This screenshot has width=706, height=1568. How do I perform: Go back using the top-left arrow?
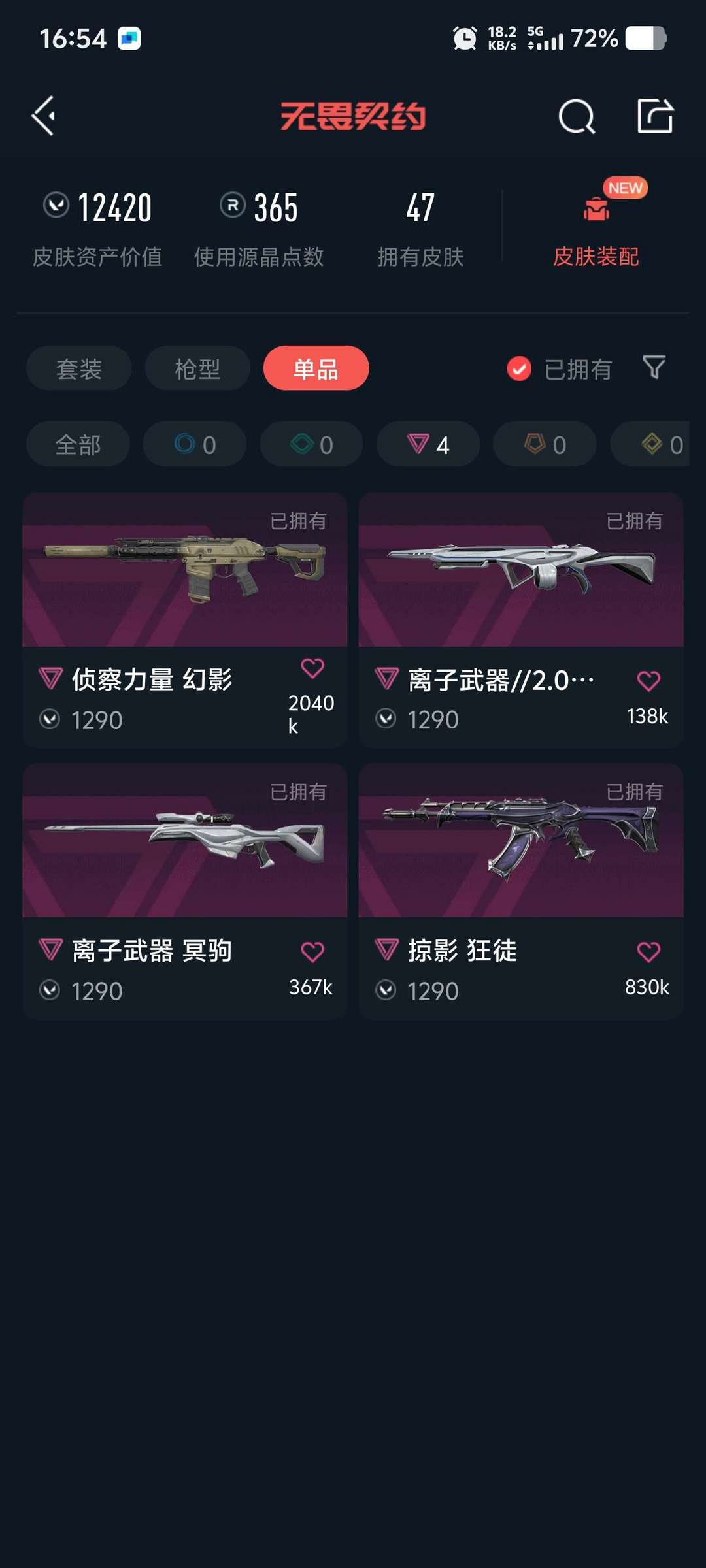pyautogui.click(x=44, y=116)
